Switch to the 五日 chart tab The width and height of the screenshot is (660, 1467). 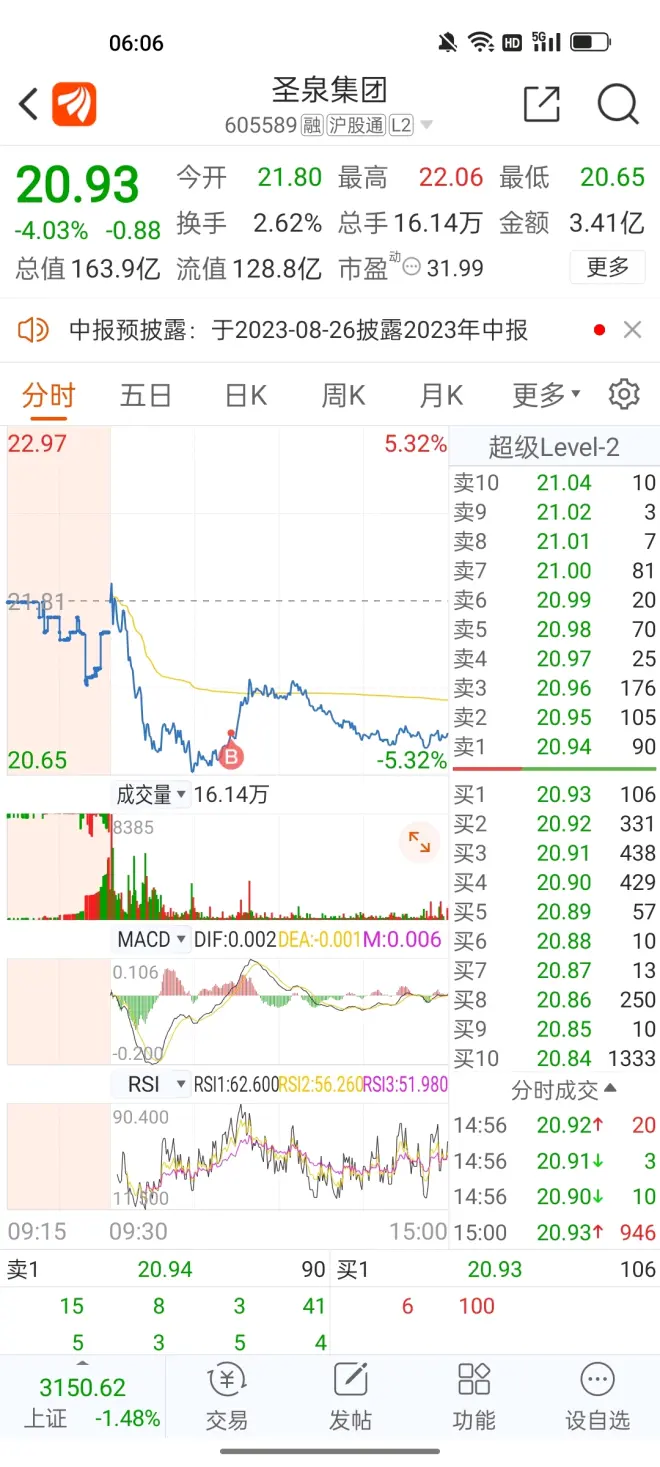[146, 395]
